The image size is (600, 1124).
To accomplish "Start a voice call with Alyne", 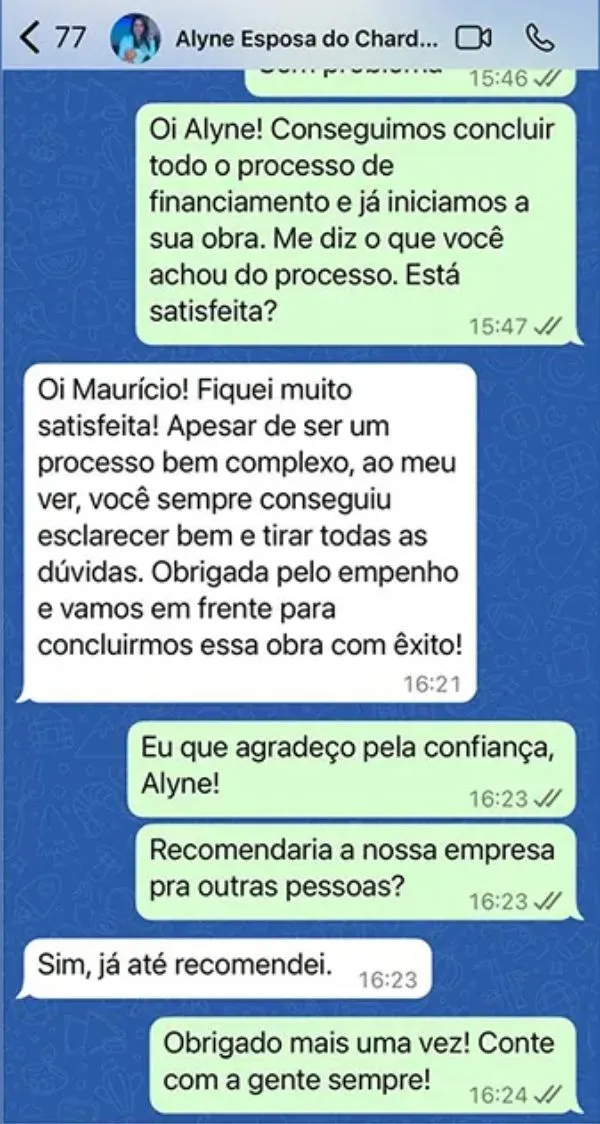I will click(539, 38).
